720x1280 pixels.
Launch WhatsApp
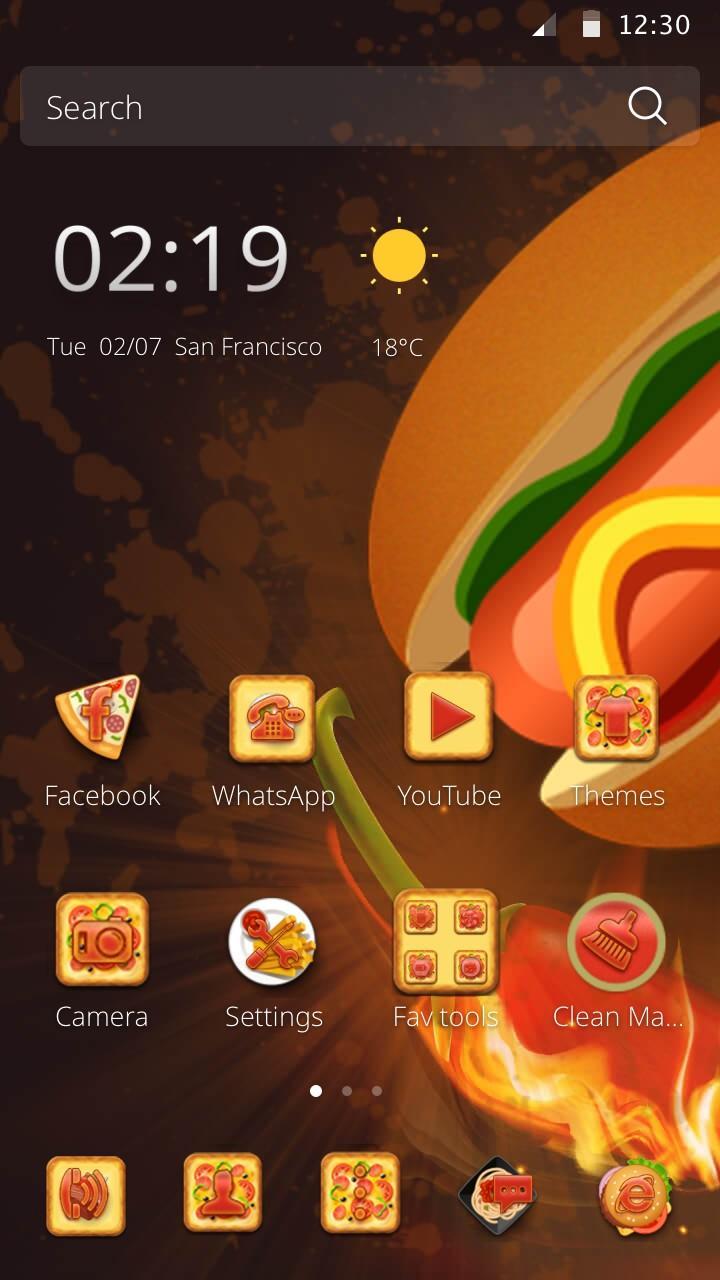[x=272, y=718]
